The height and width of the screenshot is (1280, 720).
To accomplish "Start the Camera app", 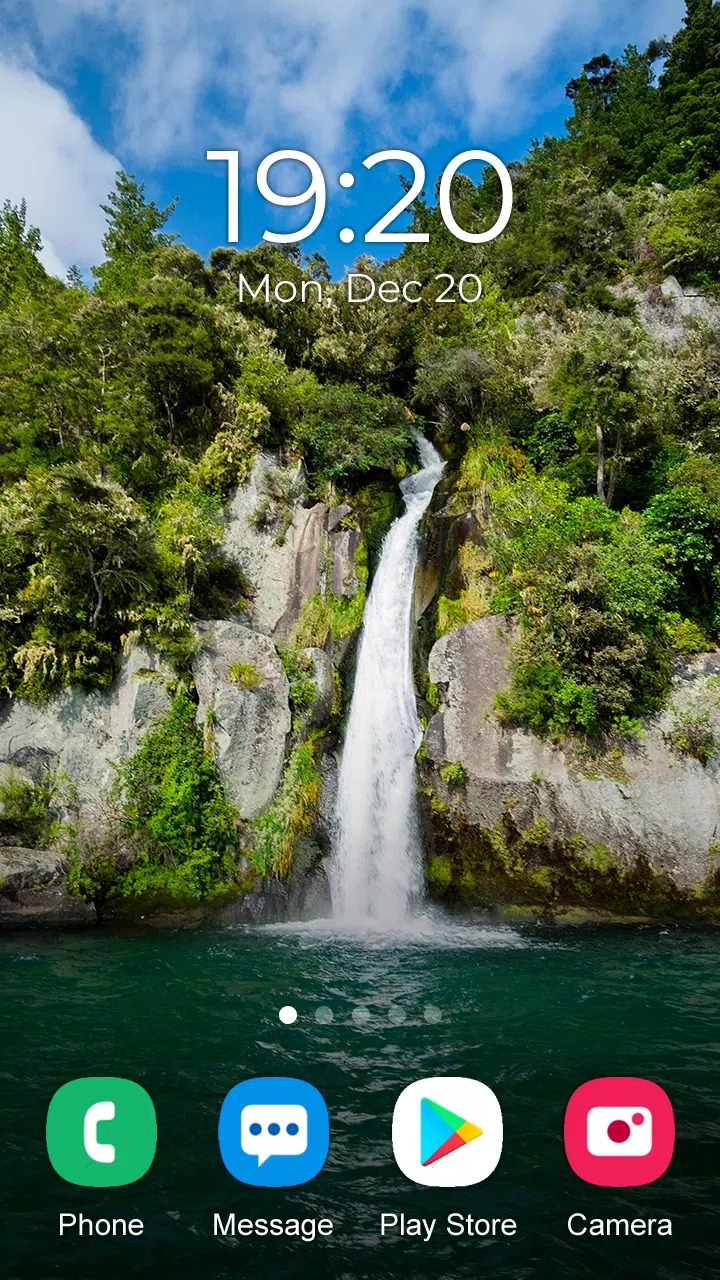I will 619,1132.
